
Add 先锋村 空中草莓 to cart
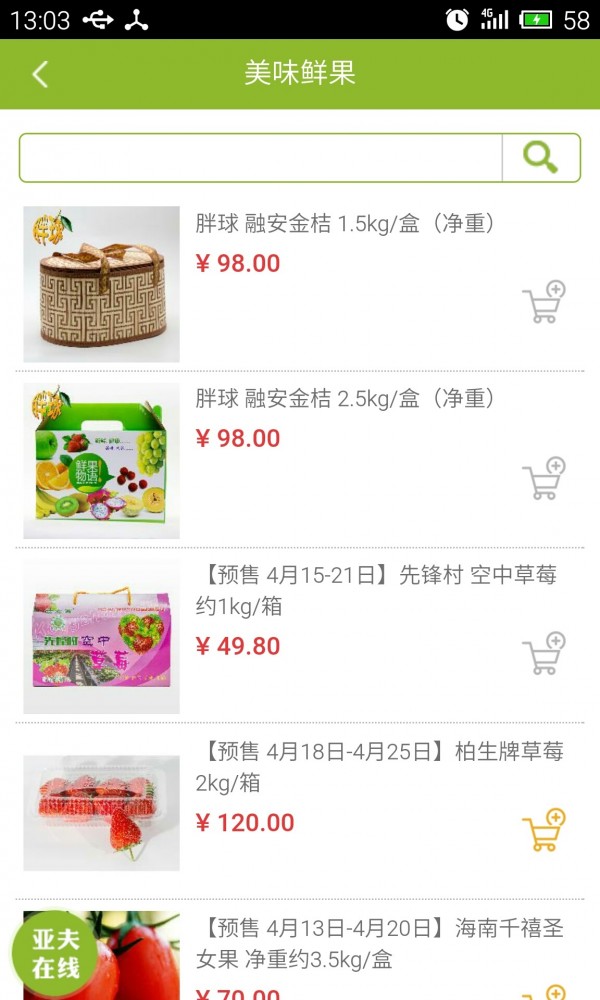click(543, 654)
